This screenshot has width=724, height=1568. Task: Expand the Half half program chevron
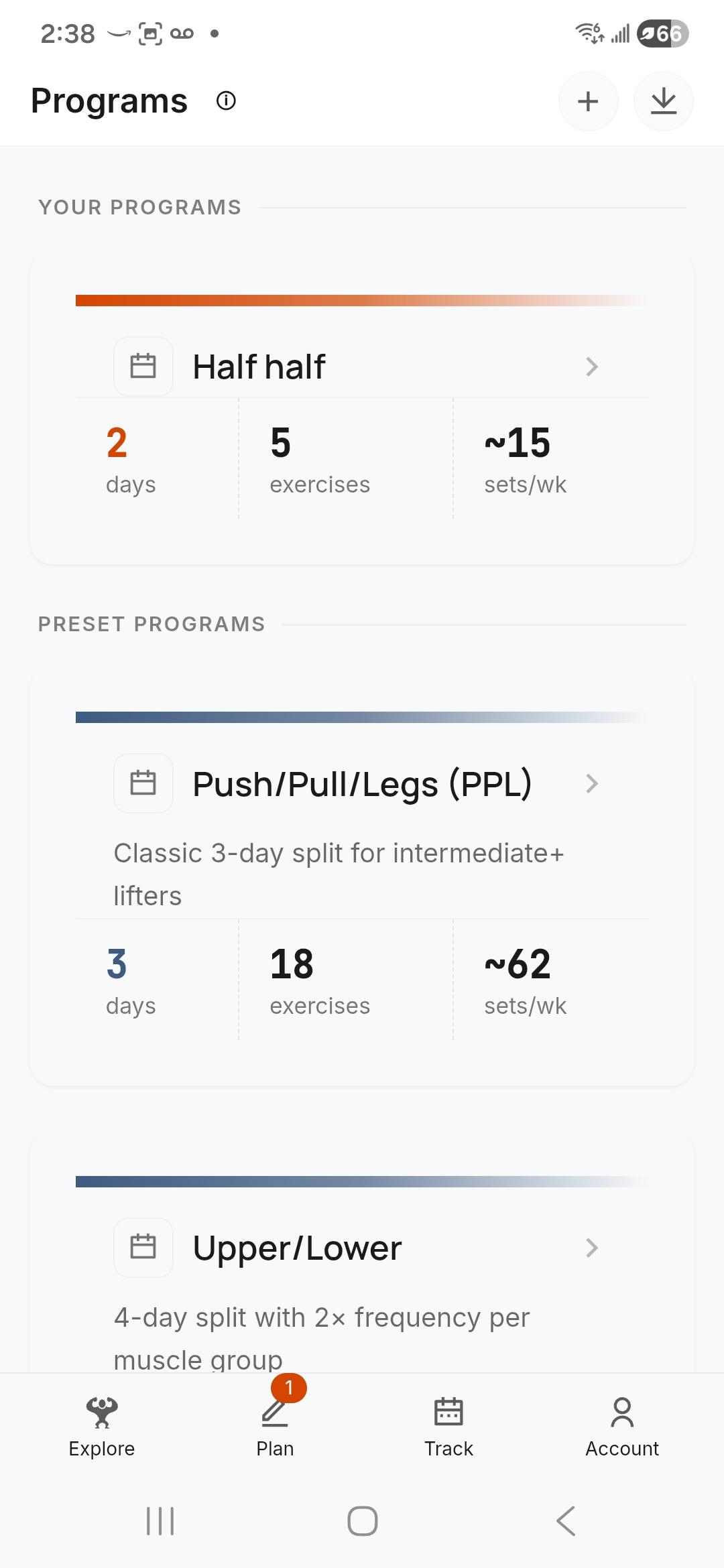click(x=593, y=367)
